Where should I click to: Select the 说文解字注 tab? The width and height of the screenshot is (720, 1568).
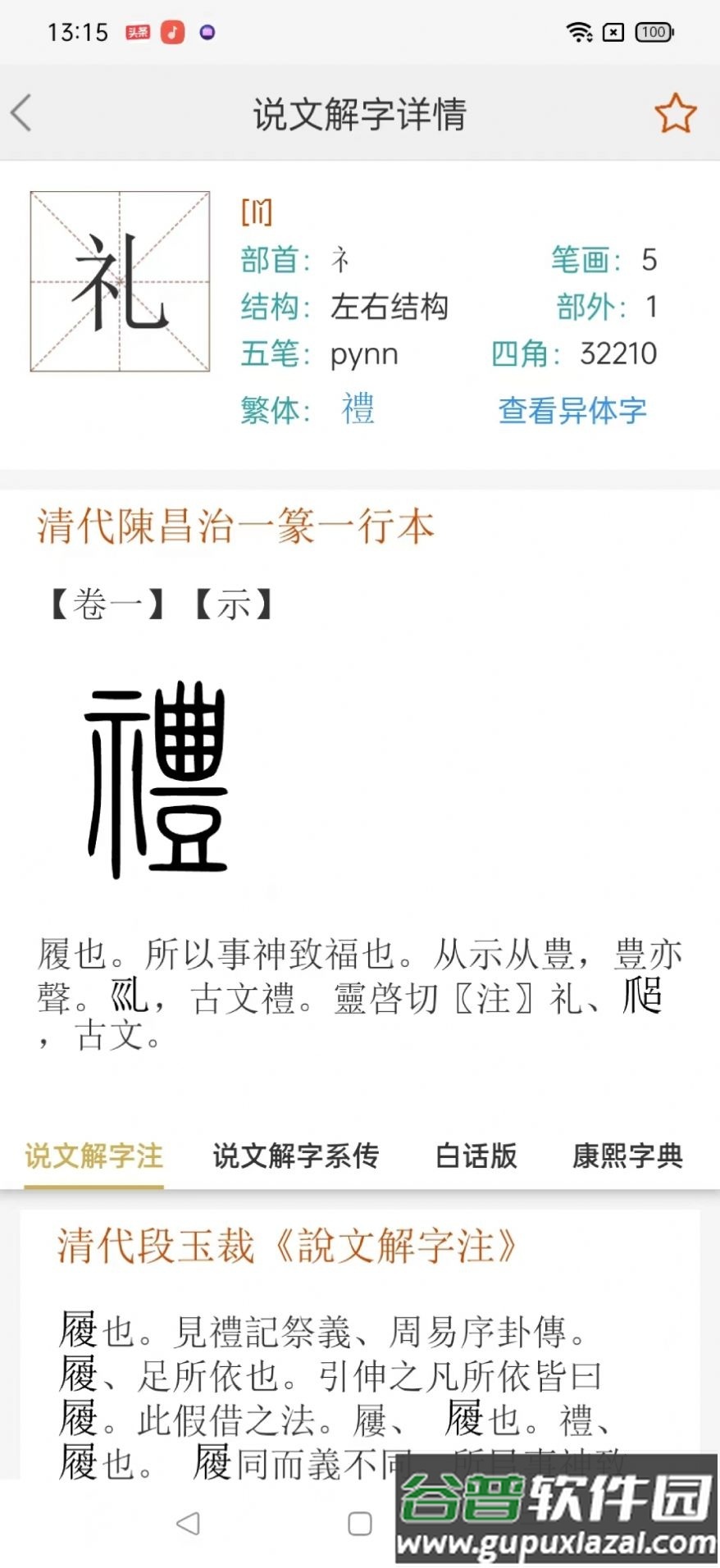pos(93,1156)
